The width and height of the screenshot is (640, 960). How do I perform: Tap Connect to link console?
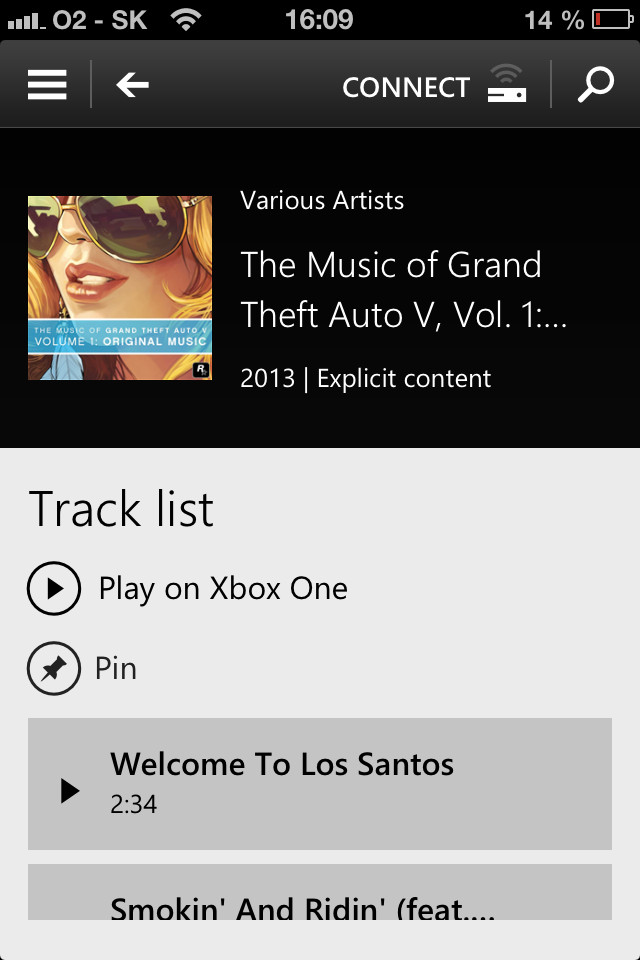(433, 86)
